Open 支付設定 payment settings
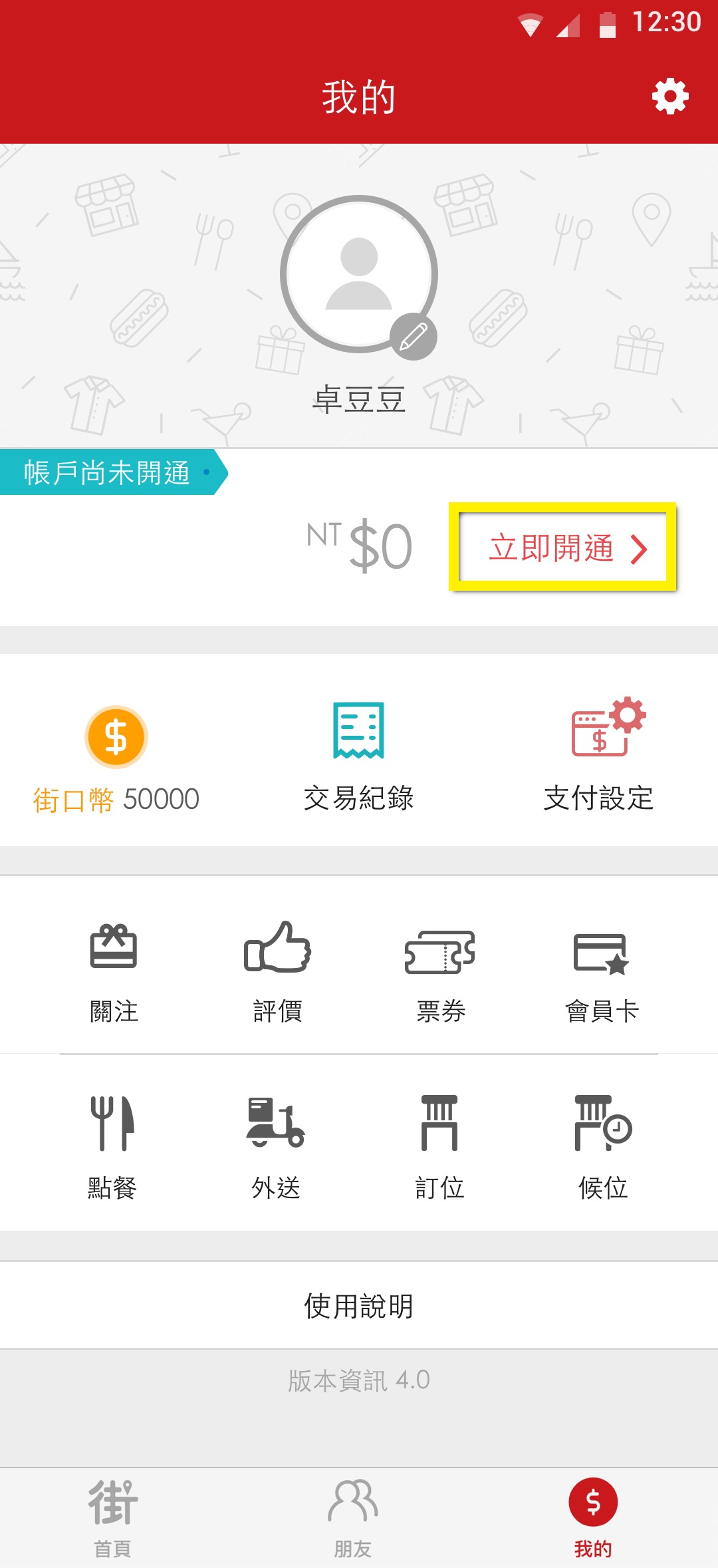The width and height of the screenshot is (718, 1568). (599, 758)
